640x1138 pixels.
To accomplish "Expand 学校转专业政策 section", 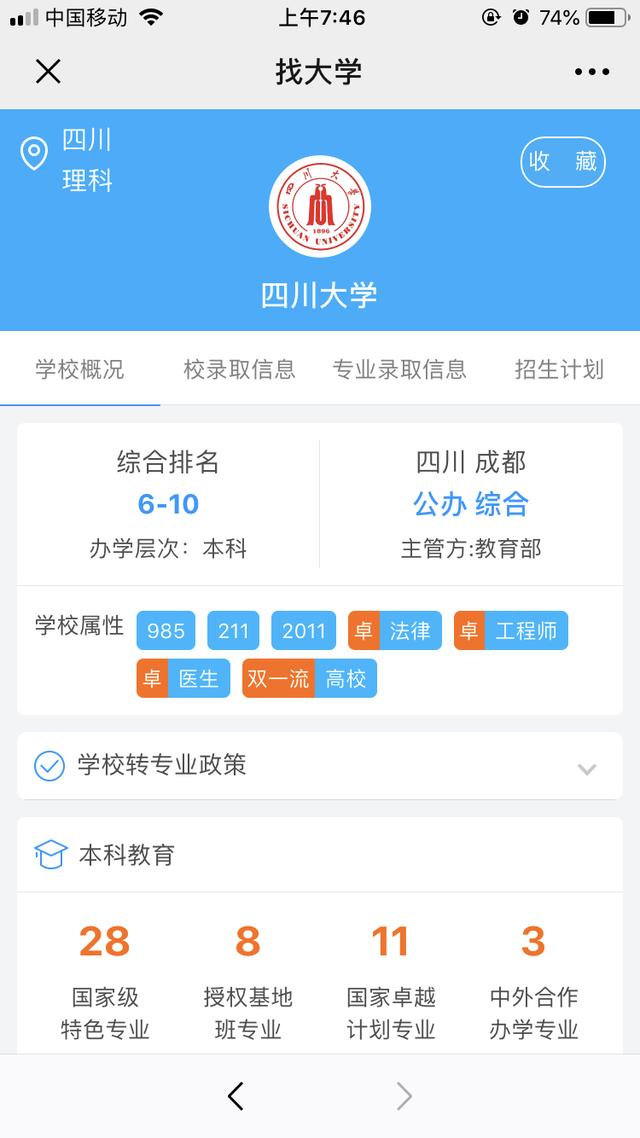I will click(320, 766).
